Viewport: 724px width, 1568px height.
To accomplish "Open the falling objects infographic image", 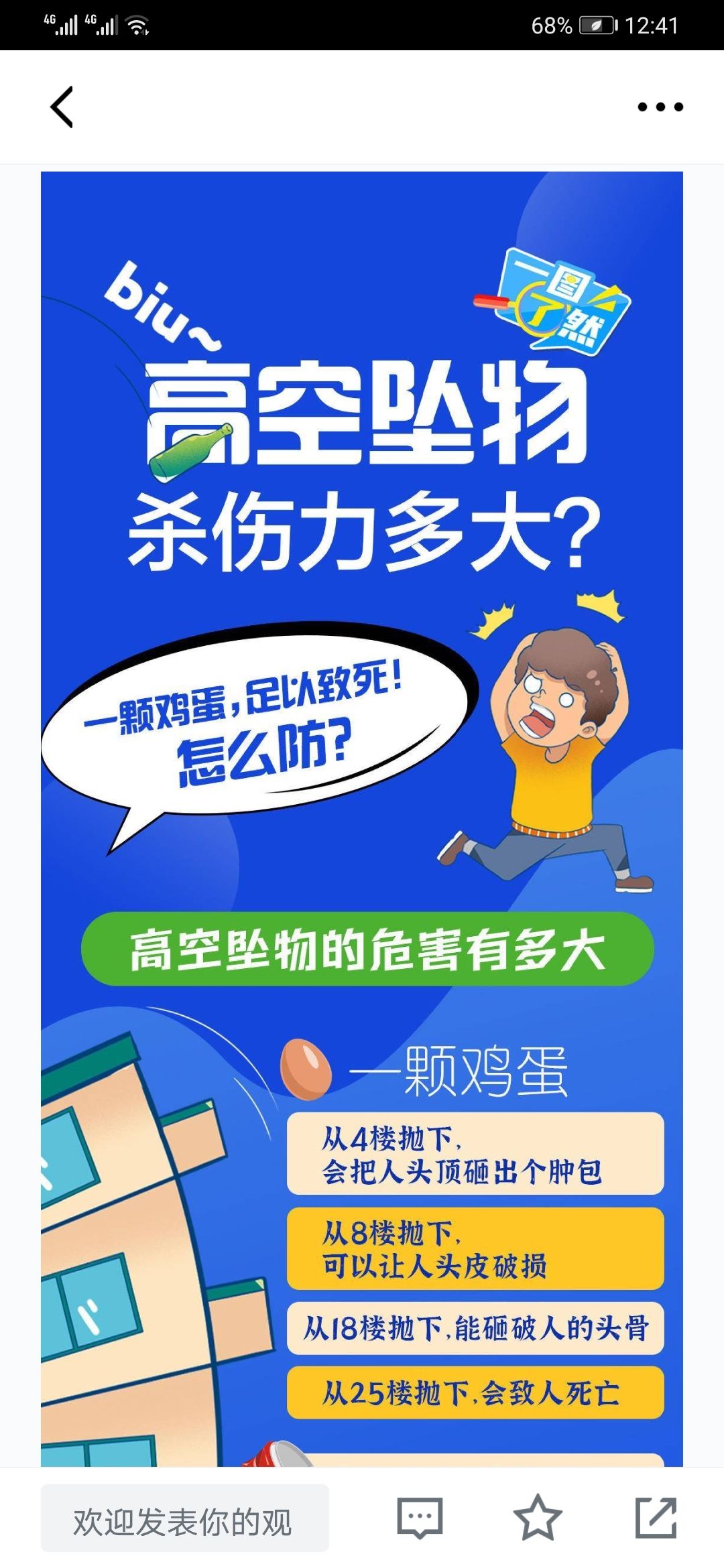I will (362, 819).
